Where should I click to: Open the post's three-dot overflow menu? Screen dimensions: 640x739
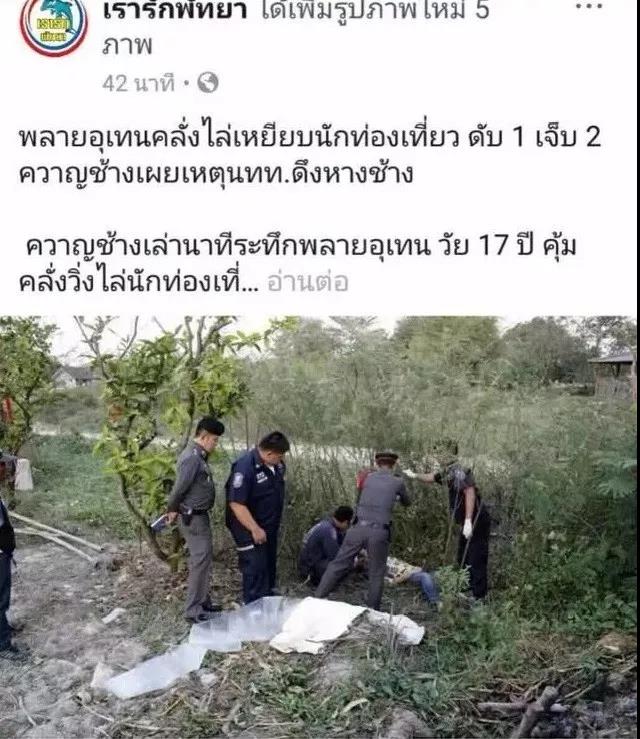[590, 8]
